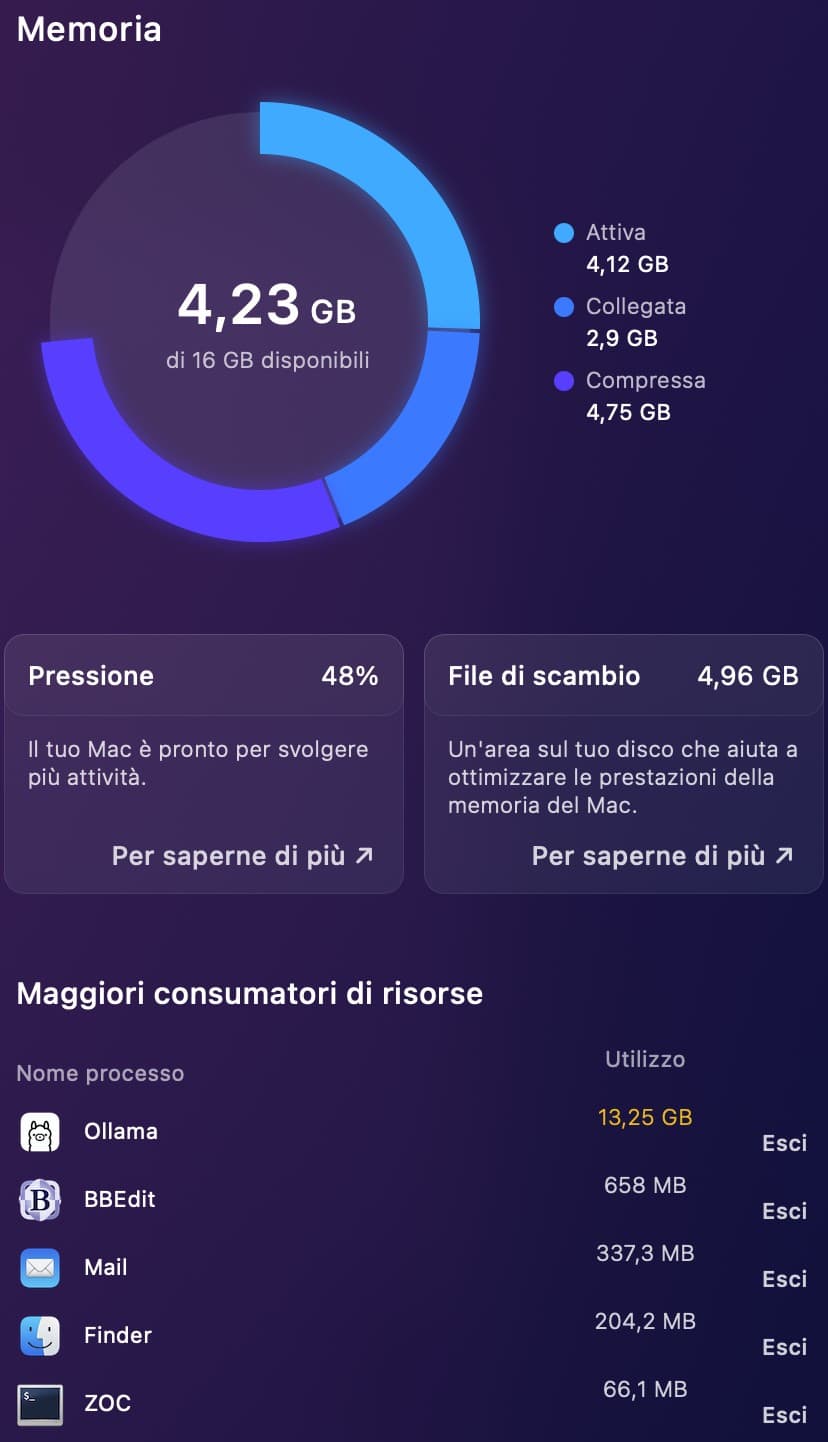Open the Mail app icon
Image resolution: width=828 pixels, height=1442 pixels.
(x=39, y=1266)
